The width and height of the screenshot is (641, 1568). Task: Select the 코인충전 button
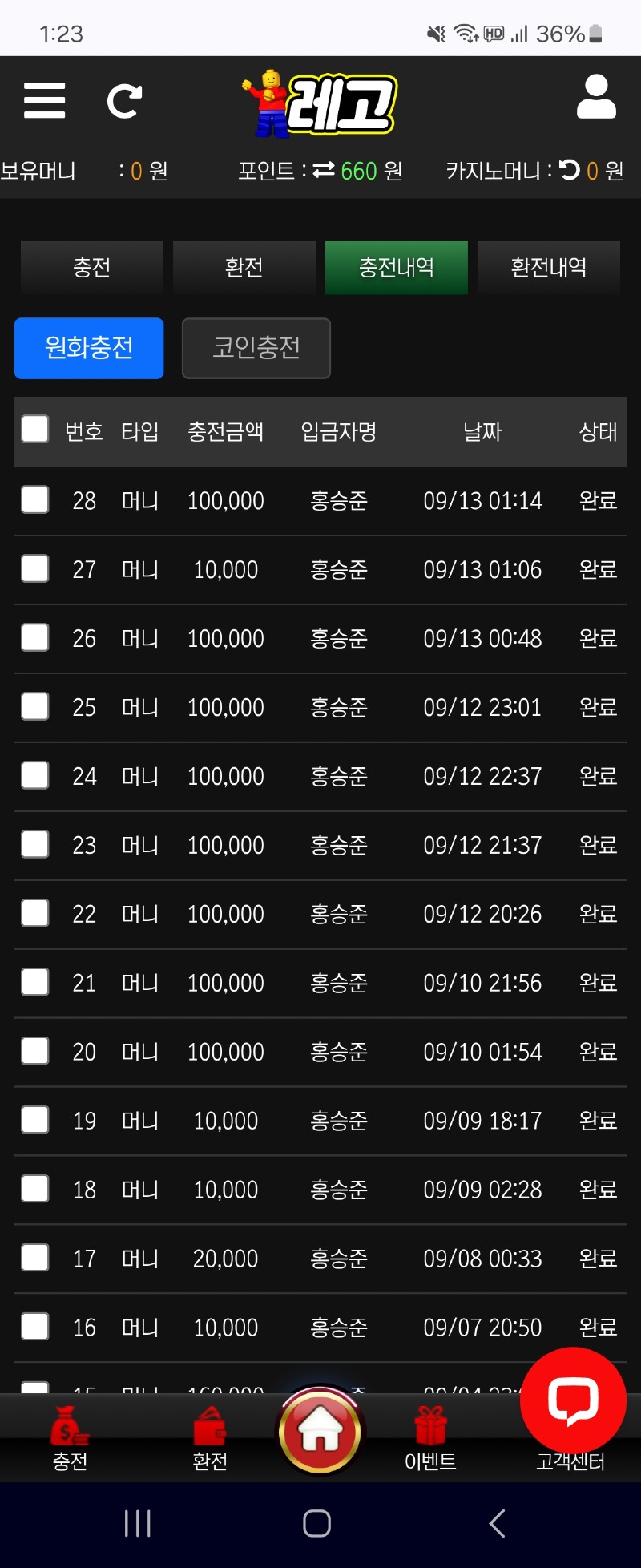[x=256, y=348]
